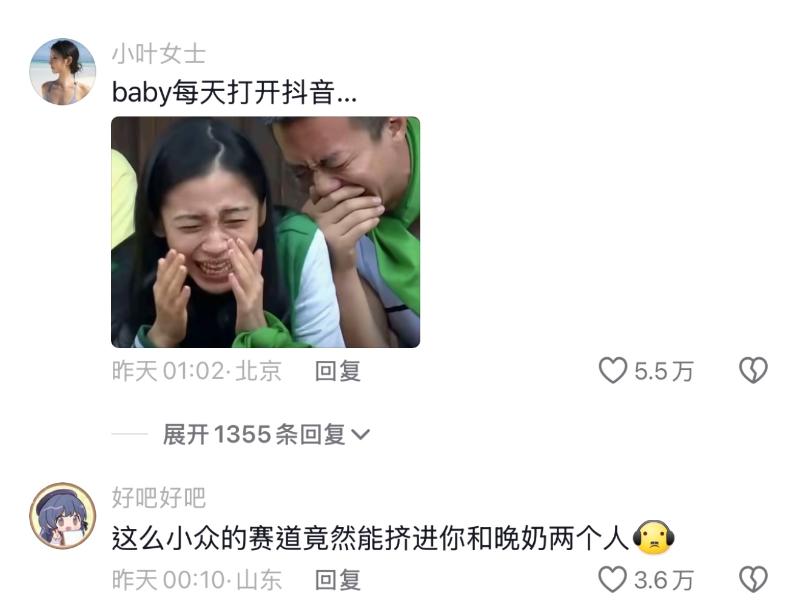
Task: Open the meme image in 小叶女士's comment
Action: [x=265, y=232]
